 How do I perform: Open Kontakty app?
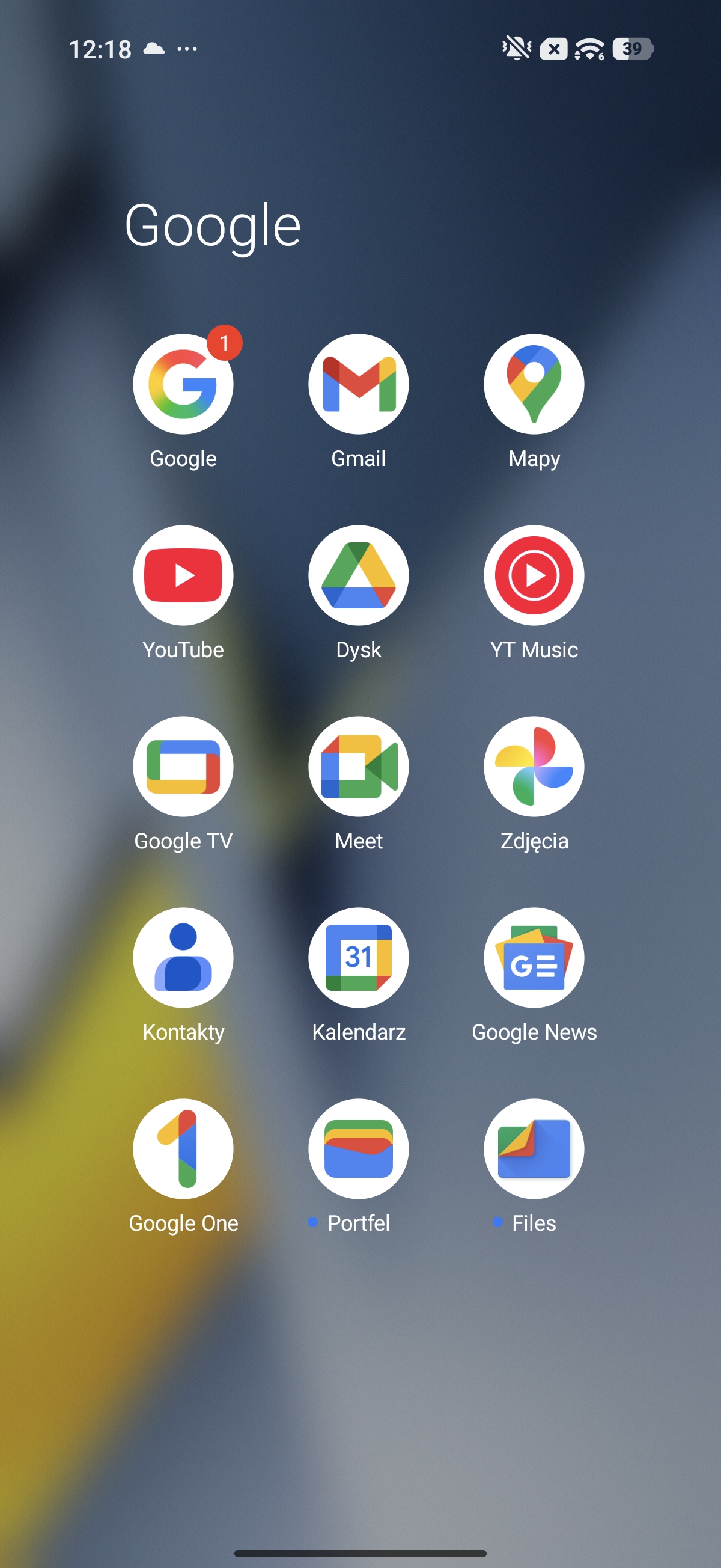pos(183,958)
